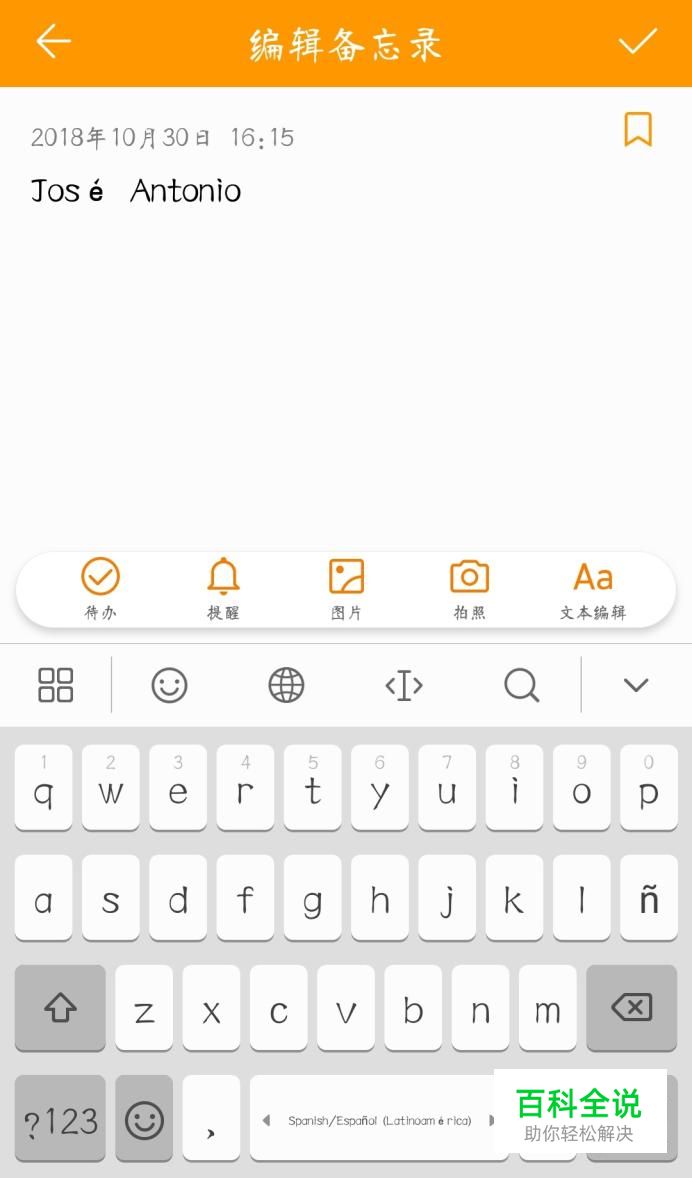The width and height of the screenshot is (692, 1178).
Task: Tap the backspace key
Action: click(632, 1007)
